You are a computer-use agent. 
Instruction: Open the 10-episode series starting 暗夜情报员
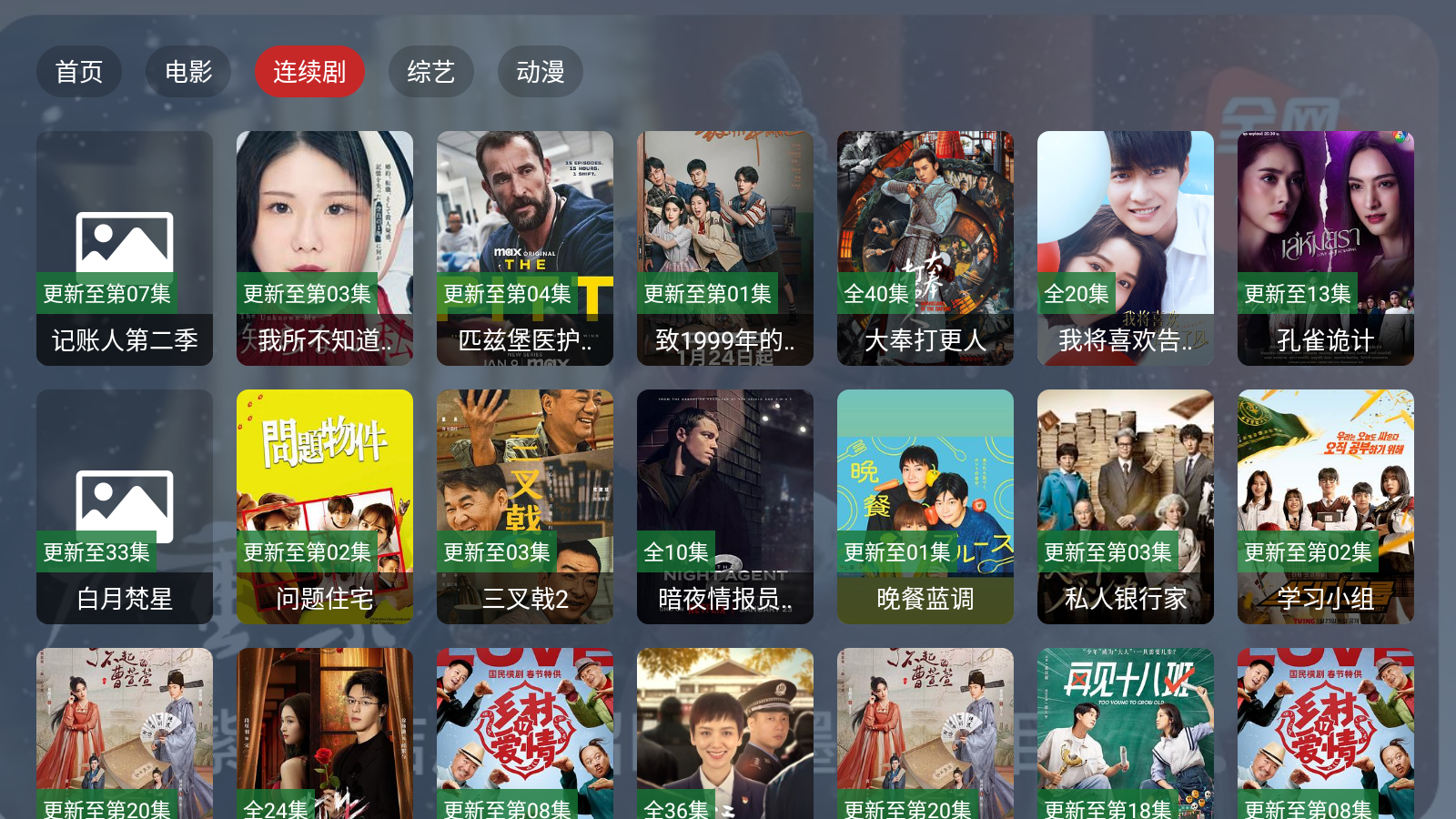[725, 507]
